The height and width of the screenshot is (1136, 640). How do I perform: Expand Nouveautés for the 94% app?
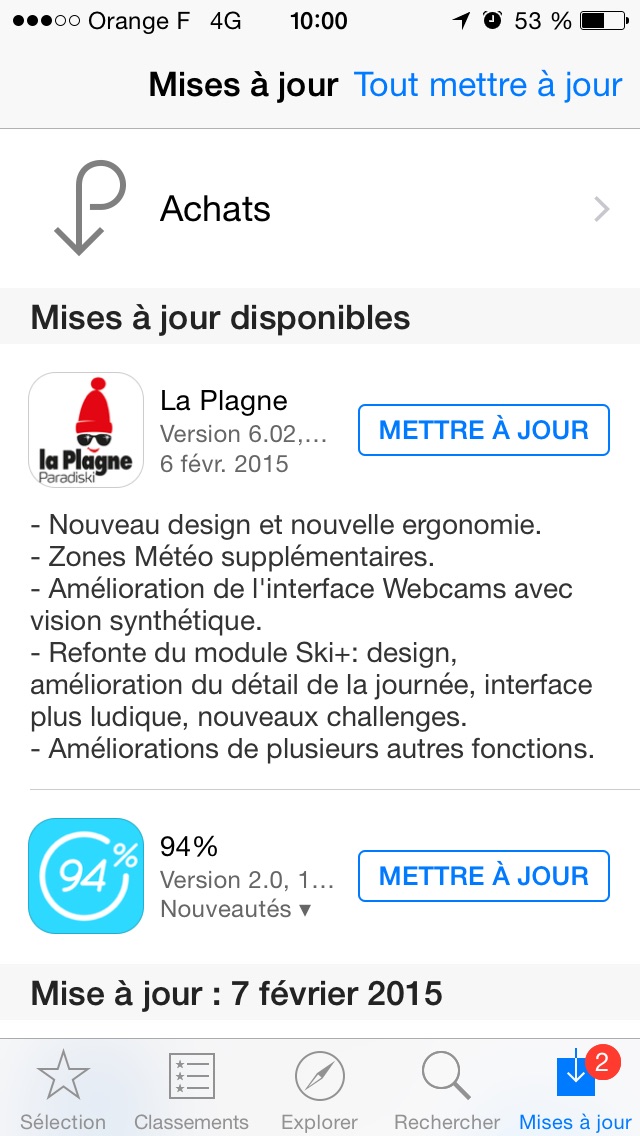point(235,909)
